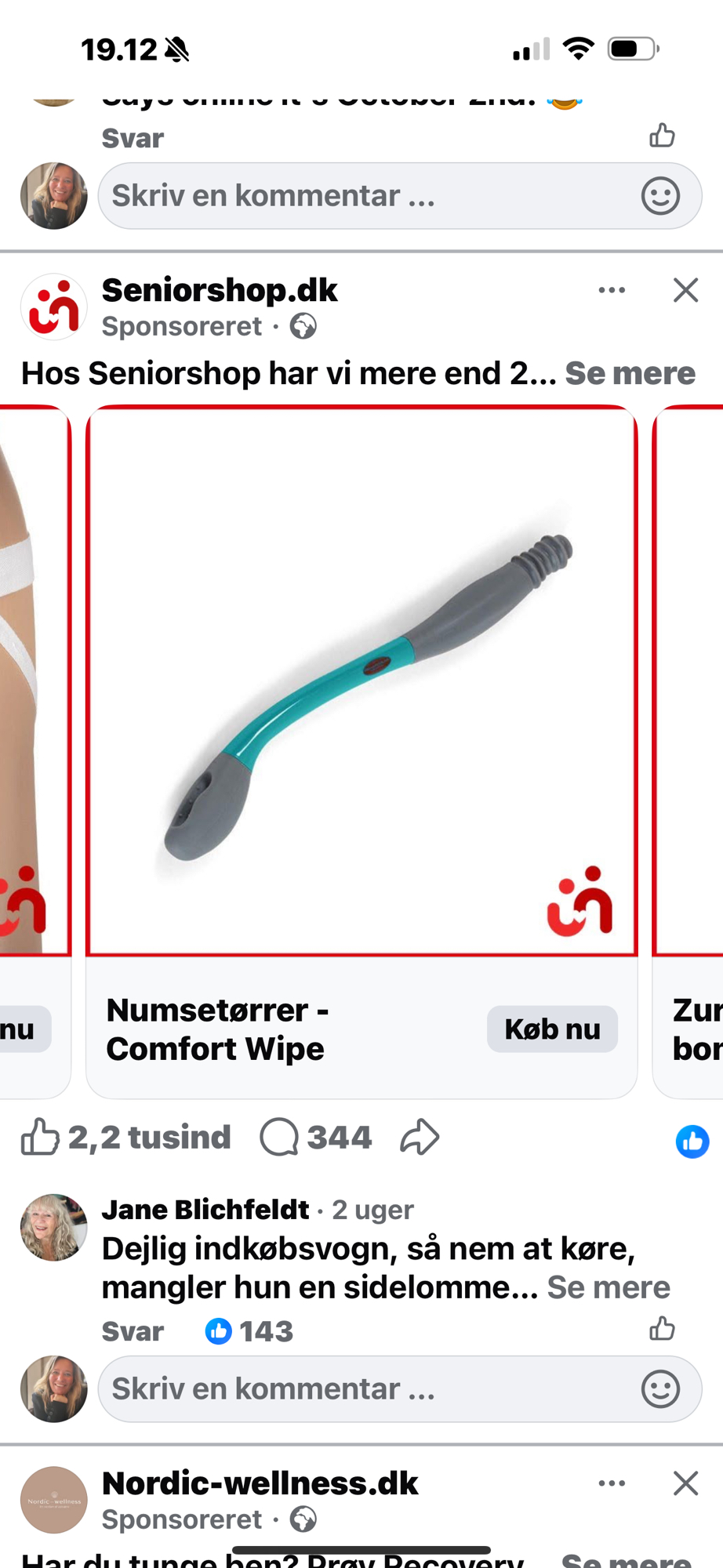This screenshot has height=1568, width=723.
Task: Expand Seniorshop post text with Se mere
Action: (x=630, y=374)
